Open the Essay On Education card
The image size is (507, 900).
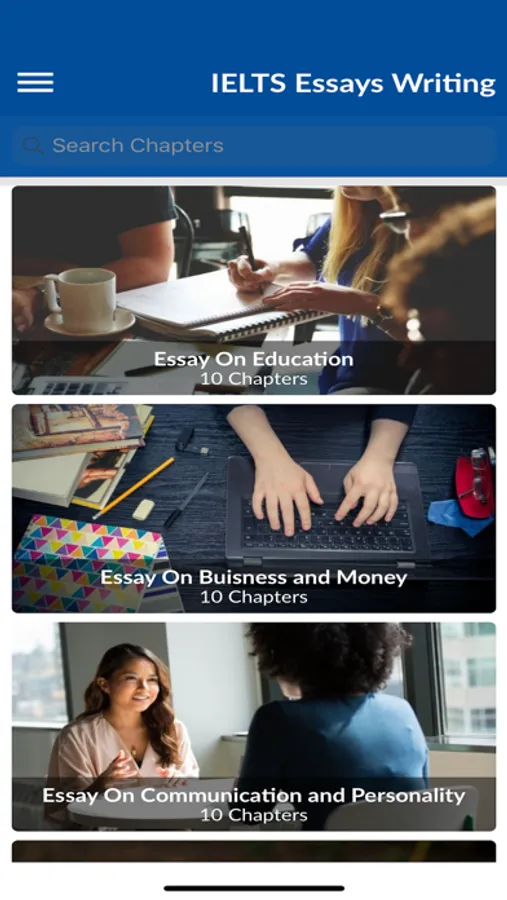(253, 290)
